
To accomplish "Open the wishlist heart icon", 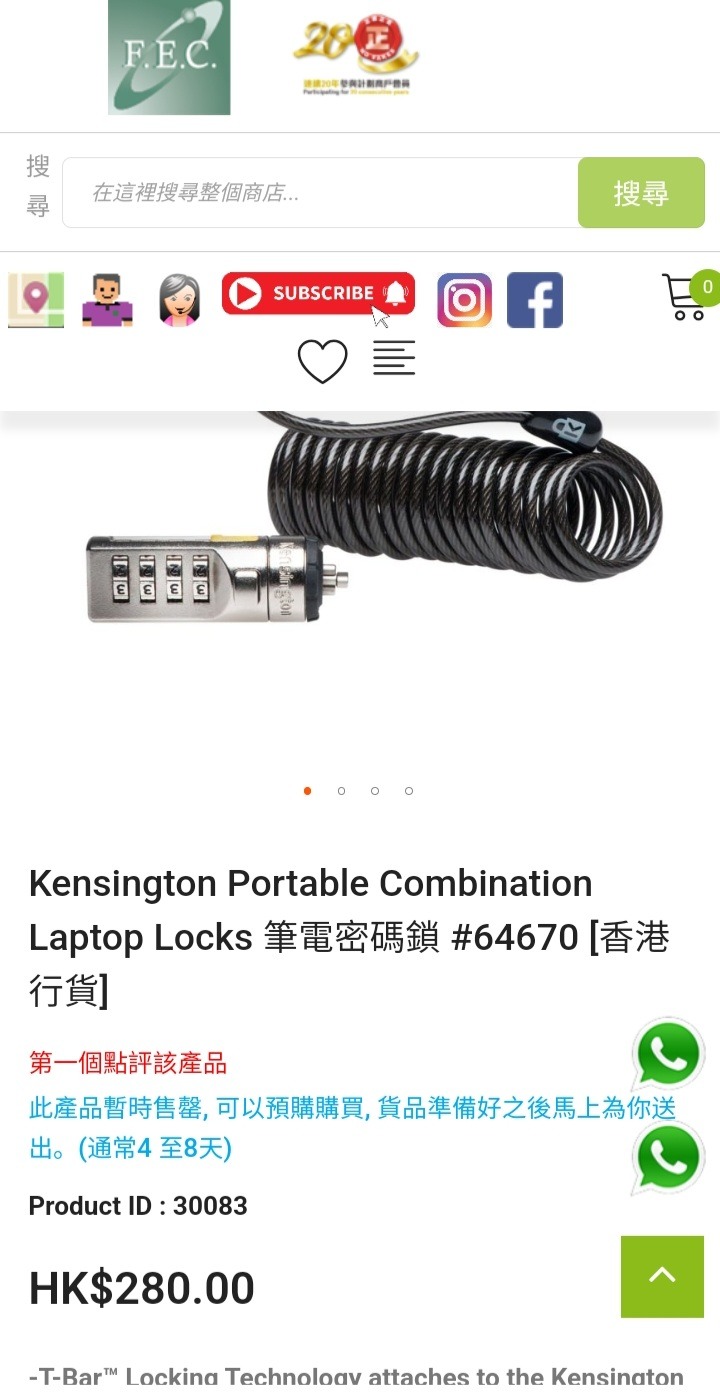I will (323, 361).
